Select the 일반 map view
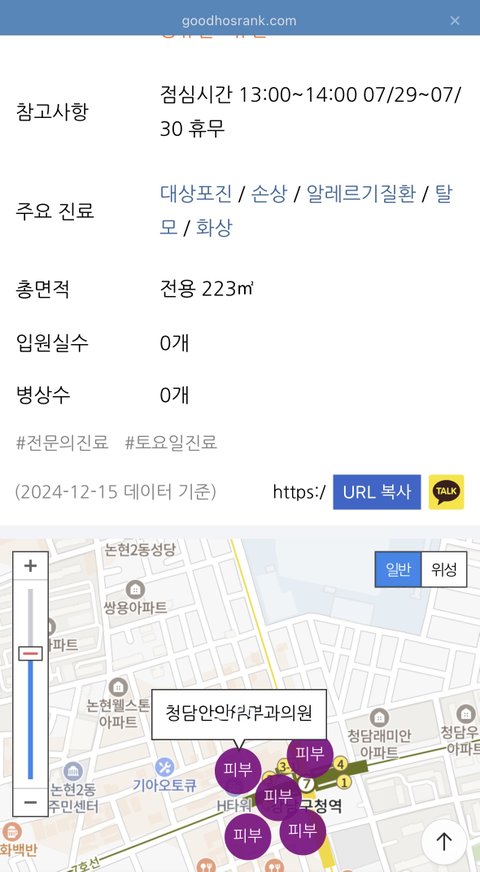Screen dimensions: 480x872 point(398,569)
